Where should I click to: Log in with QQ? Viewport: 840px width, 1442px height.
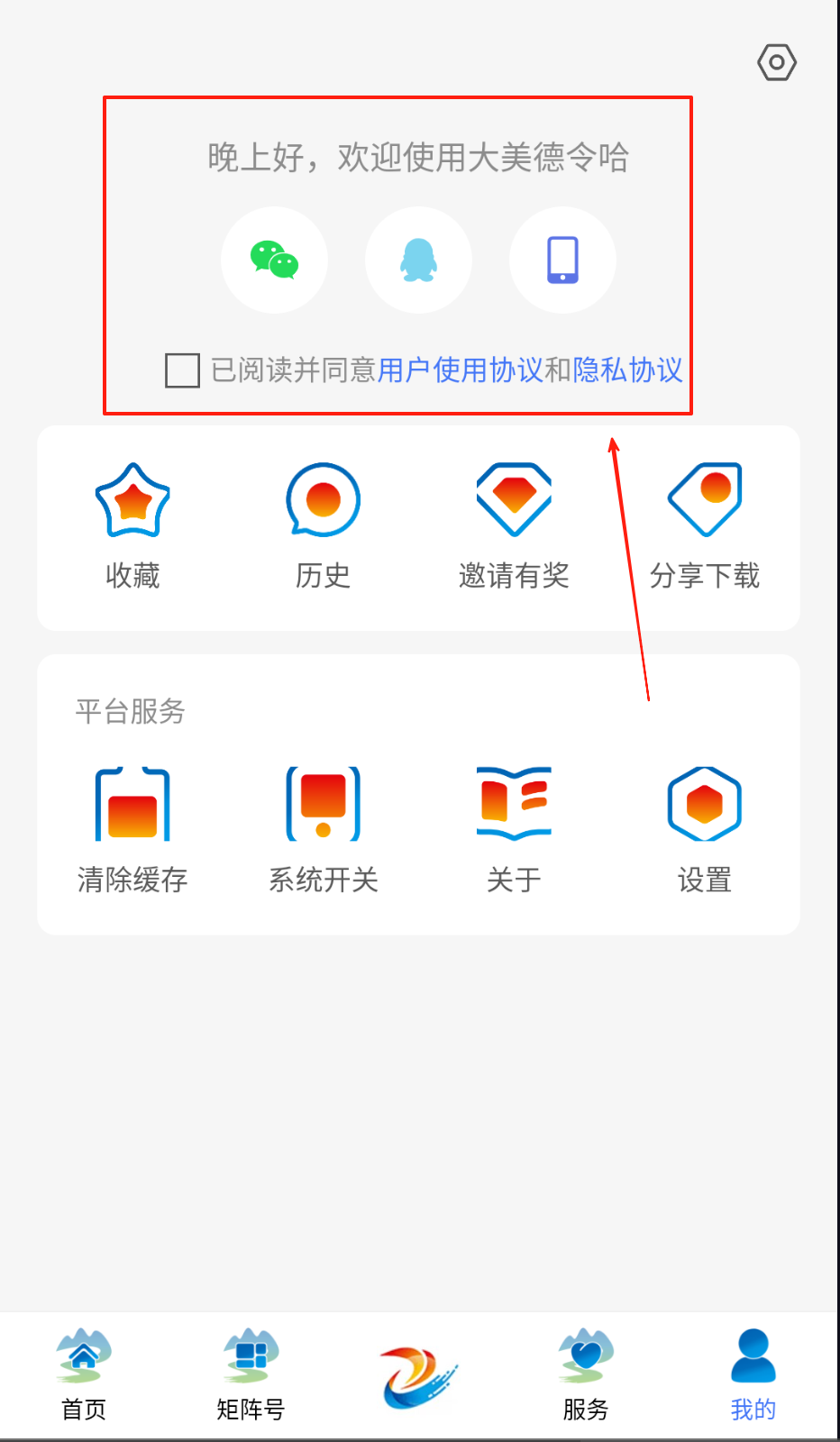coord(418,260)
